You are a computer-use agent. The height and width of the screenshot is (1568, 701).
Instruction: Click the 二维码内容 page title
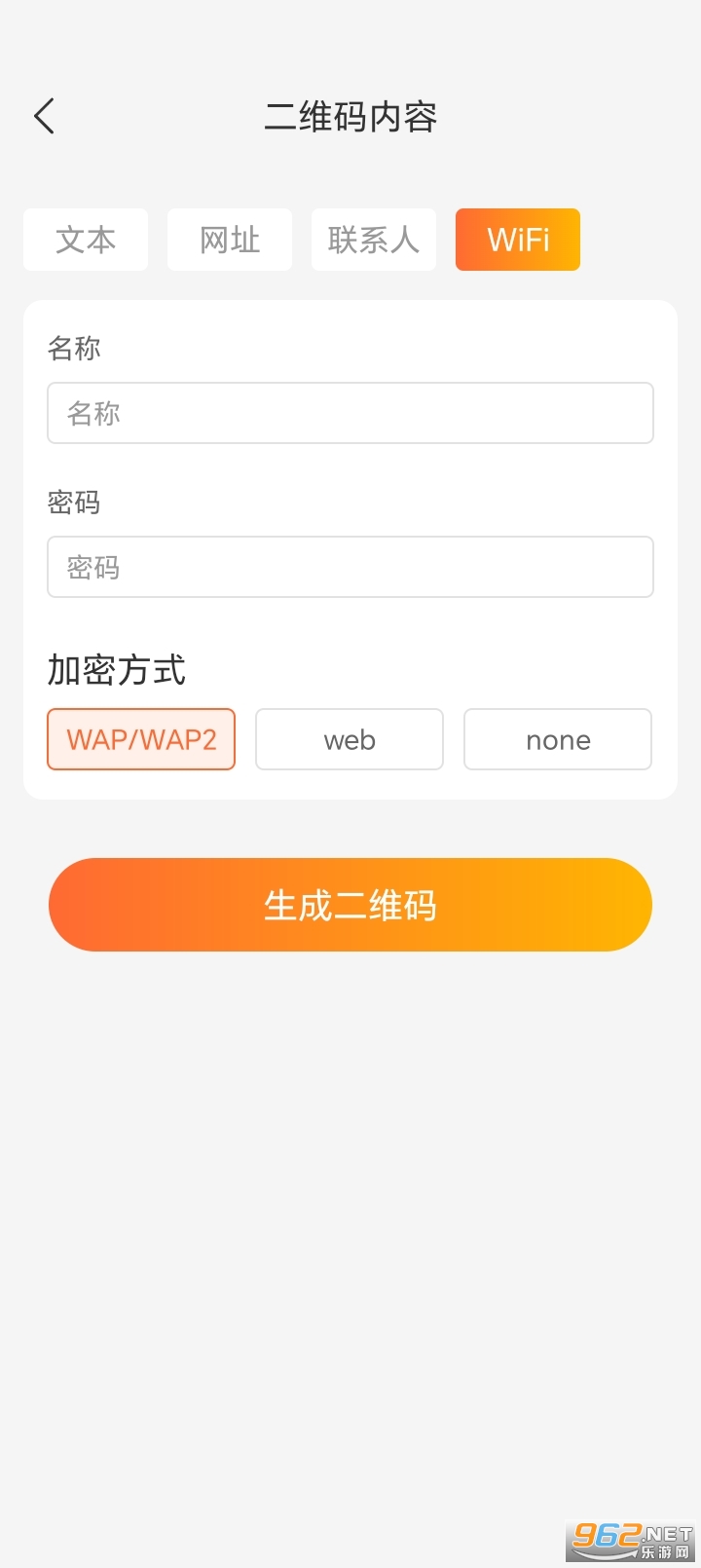tap(350, 117)
